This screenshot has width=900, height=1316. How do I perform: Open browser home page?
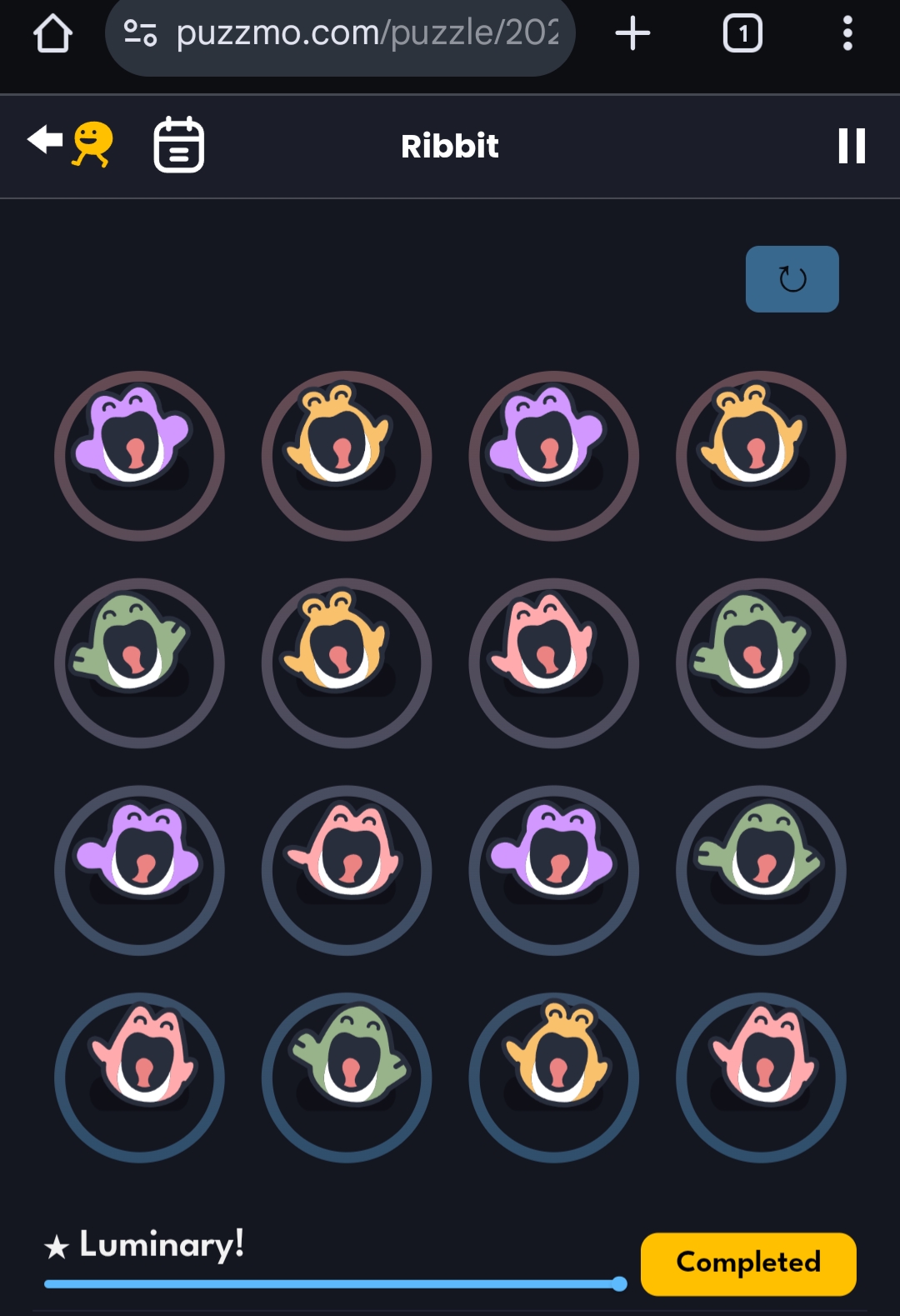(52, 34)
